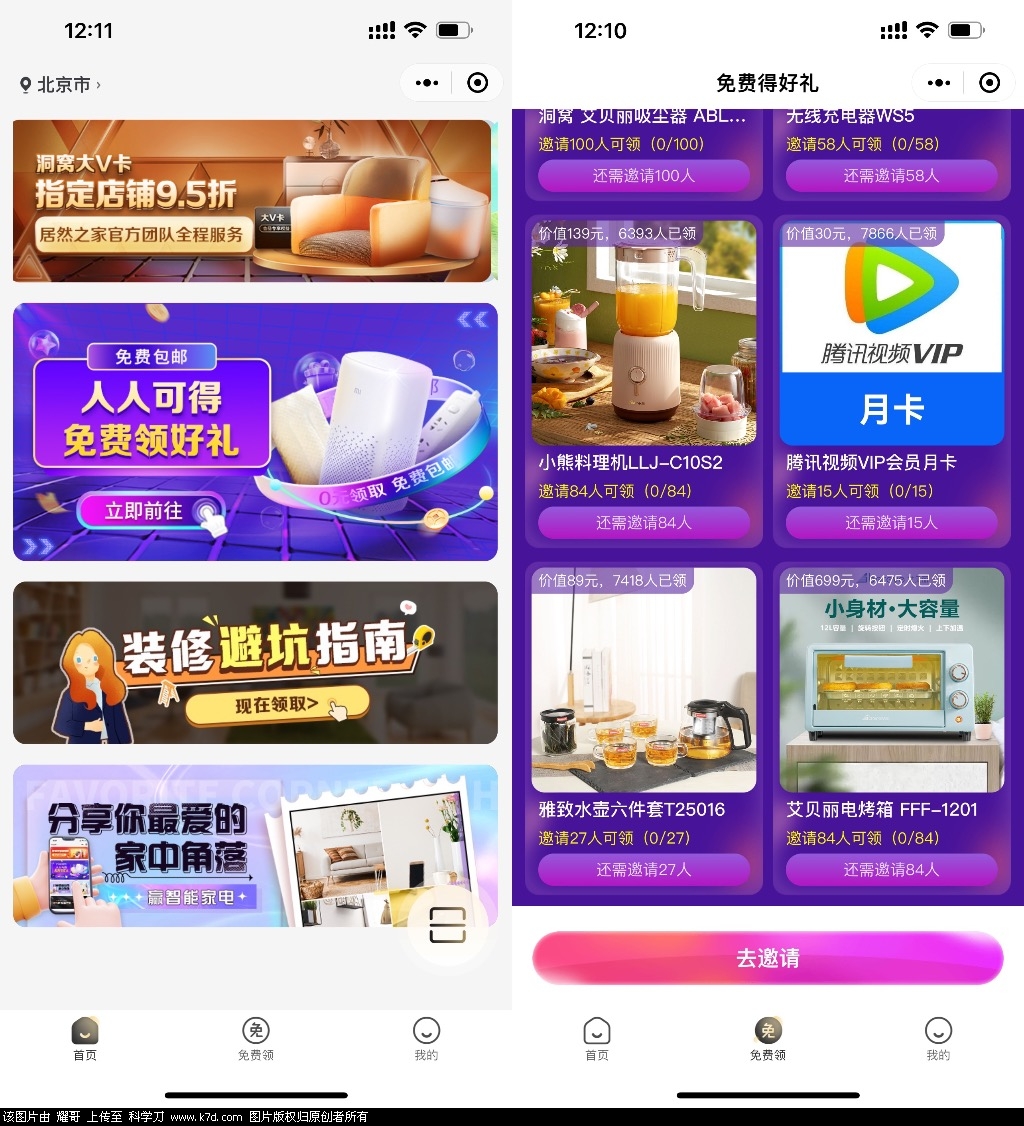This screenshot has width=1024, height=1126.
Task: Open the floating scan code button
Action: [x=447, y=925]
